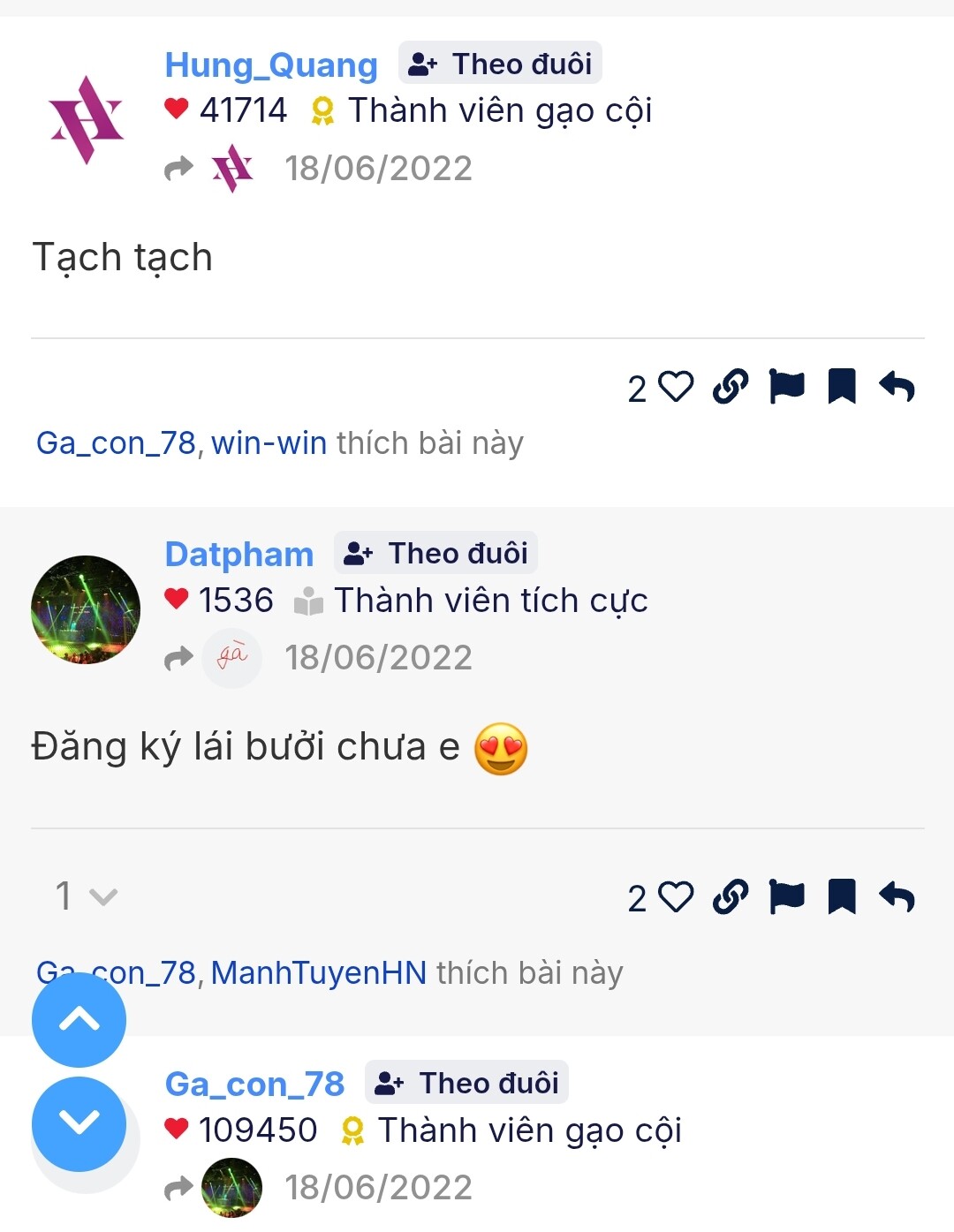Like Datpham's post with the heart icon
The width and height of the screenshot is (954, 1232).
tap(676, 897)
